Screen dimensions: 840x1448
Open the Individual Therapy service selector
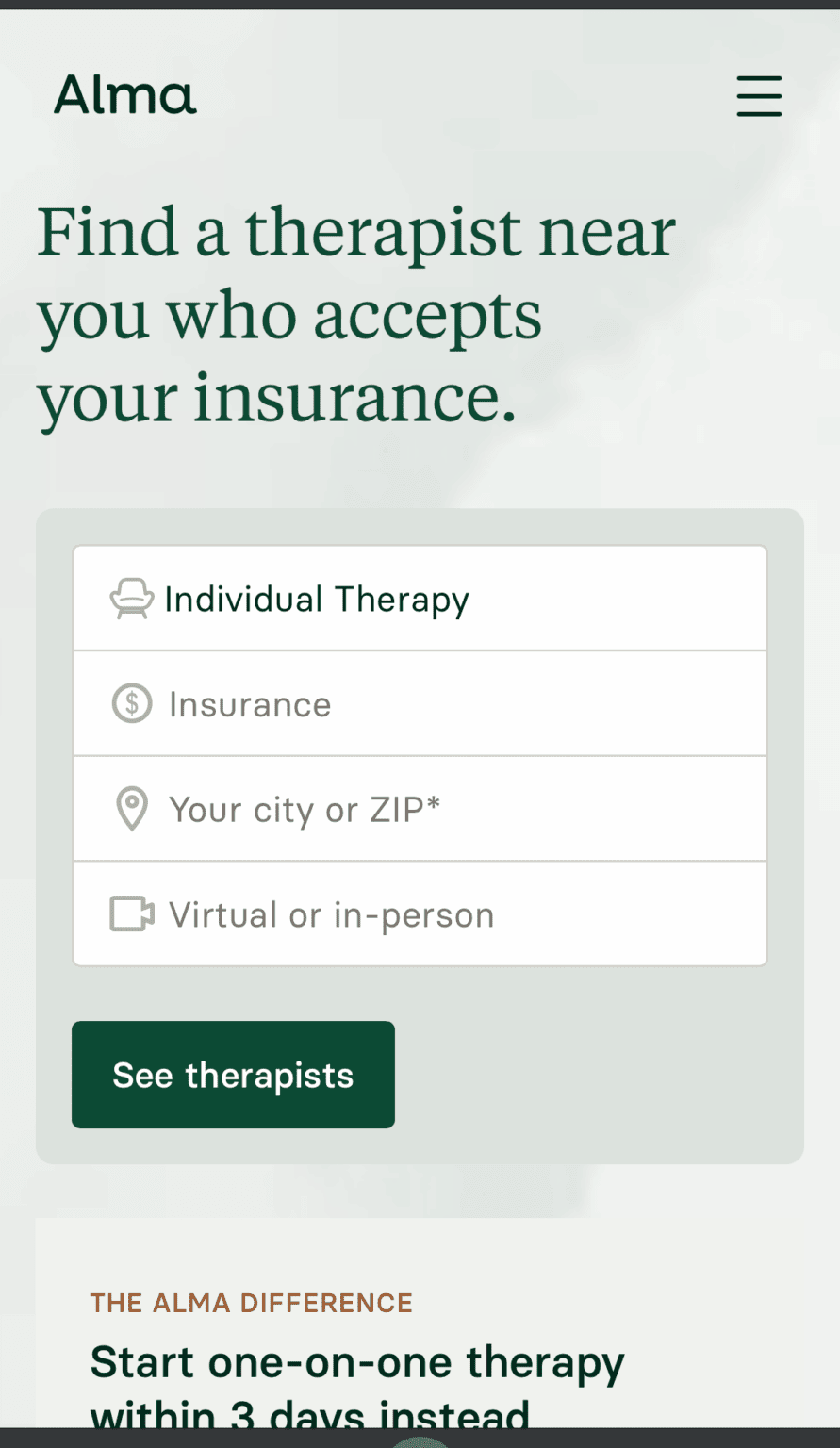pos(420,597)
